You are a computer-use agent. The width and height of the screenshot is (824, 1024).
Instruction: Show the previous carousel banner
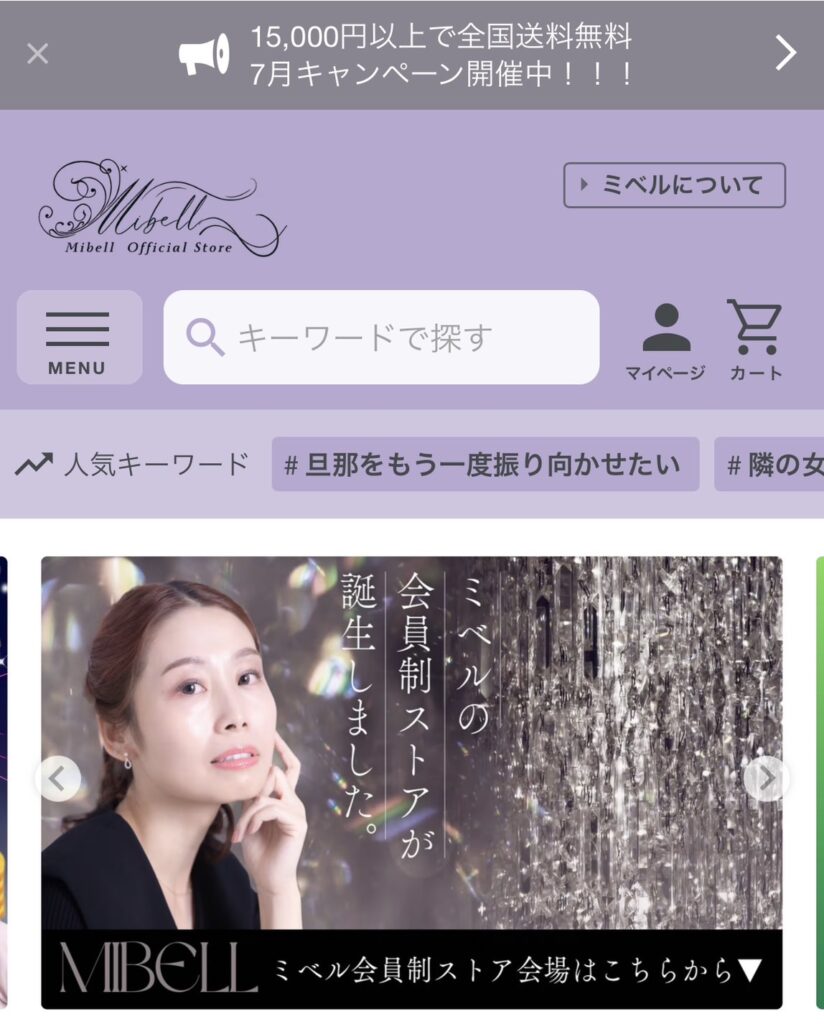(x=59, y=778)
